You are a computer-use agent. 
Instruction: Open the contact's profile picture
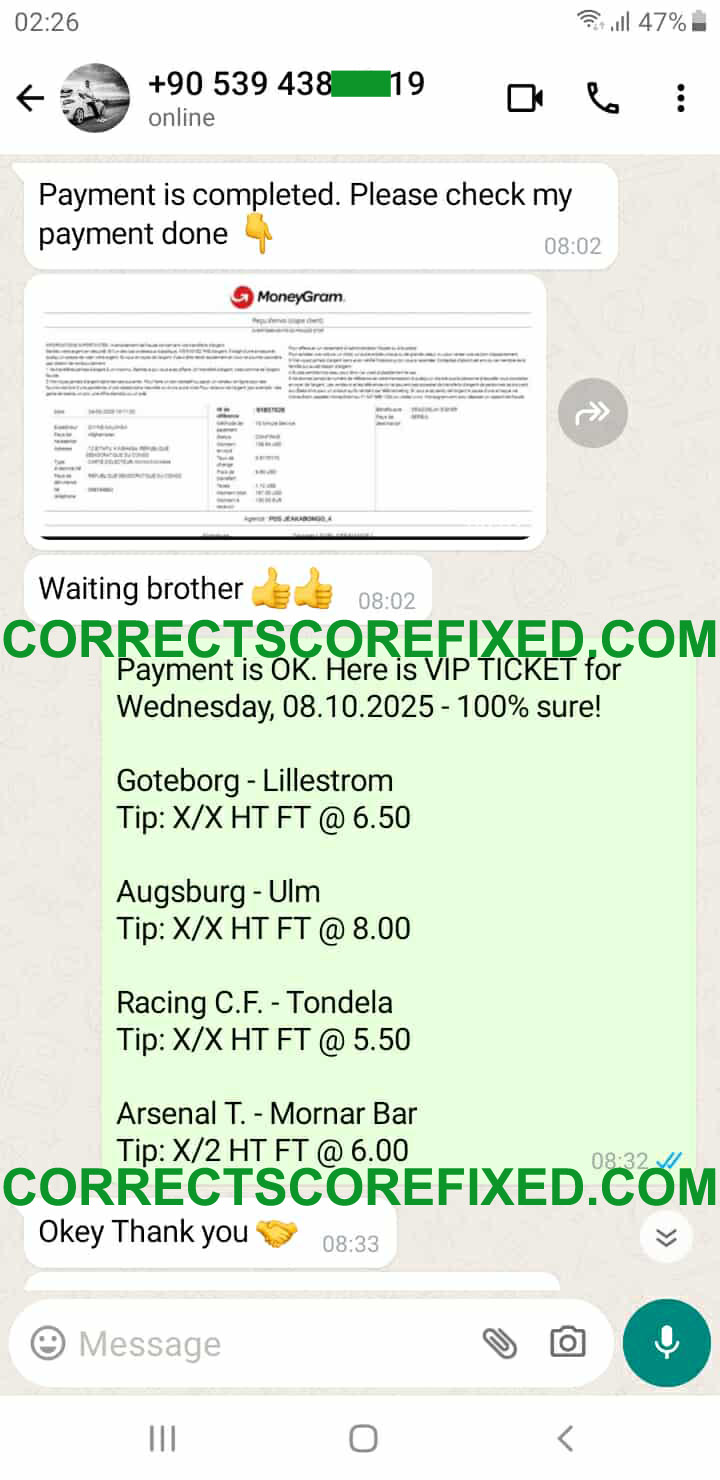click(x=95, y=98)
